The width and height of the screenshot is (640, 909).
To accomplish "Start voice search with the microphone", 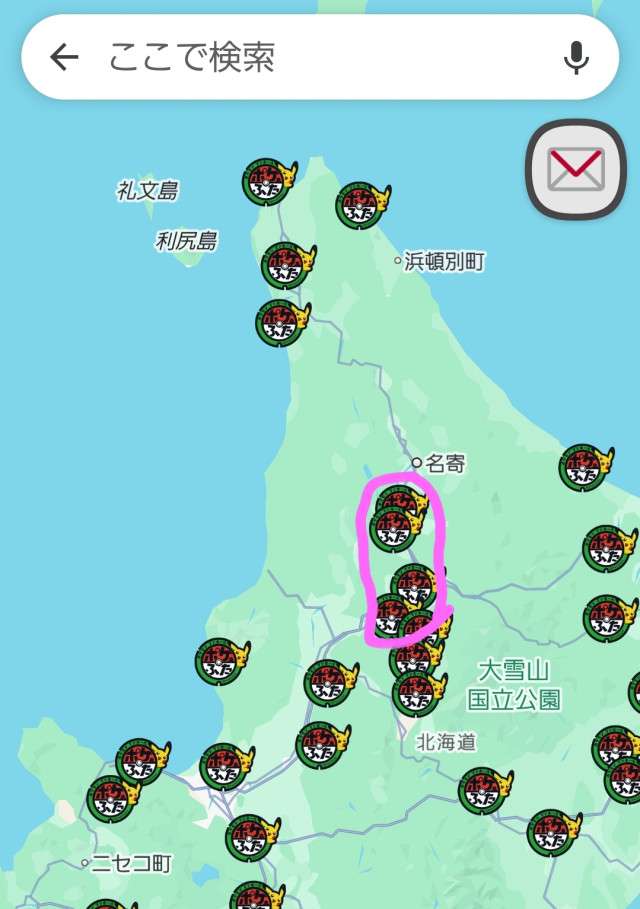I will [x=576, y=58].
